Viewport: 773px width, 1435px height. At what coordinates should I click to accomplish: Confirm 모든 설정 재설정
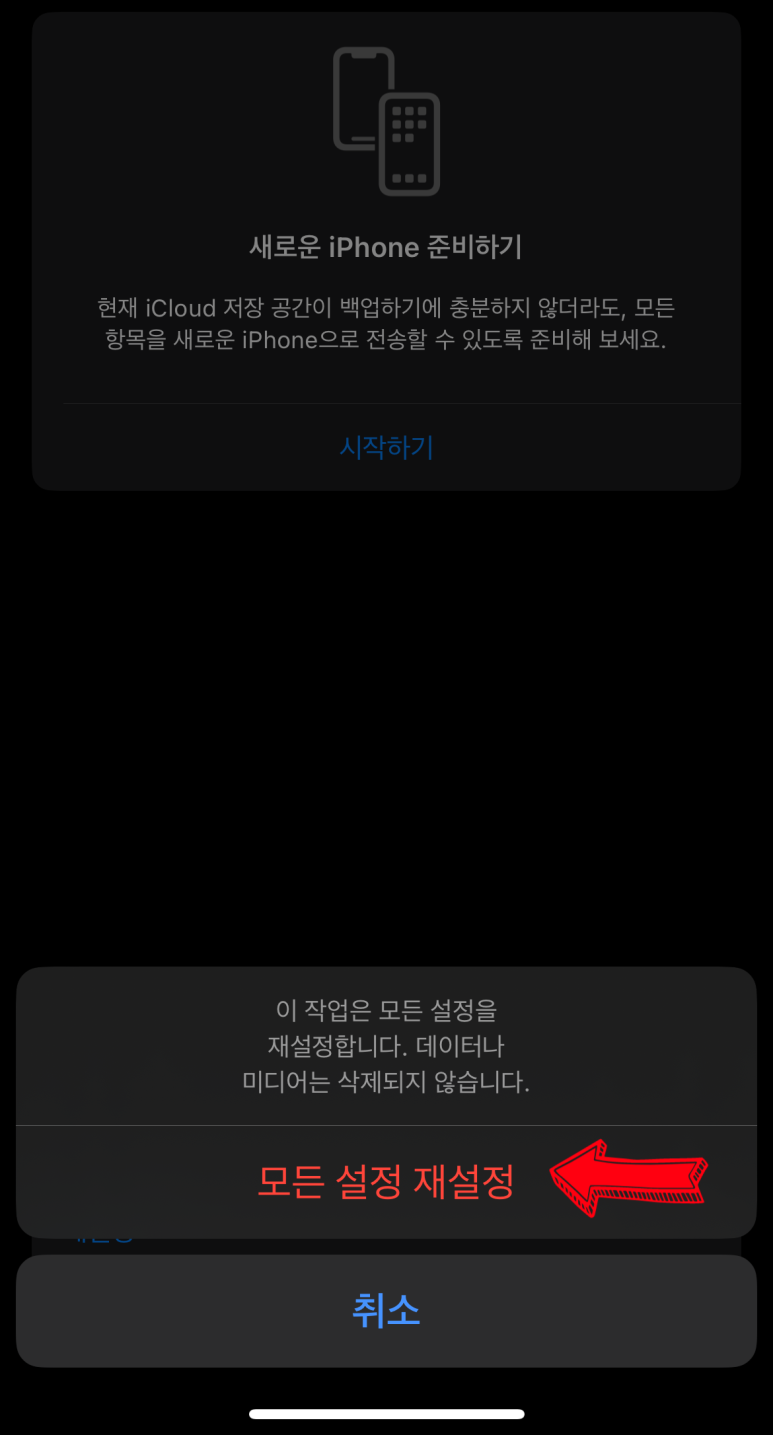click(386, 1182)
